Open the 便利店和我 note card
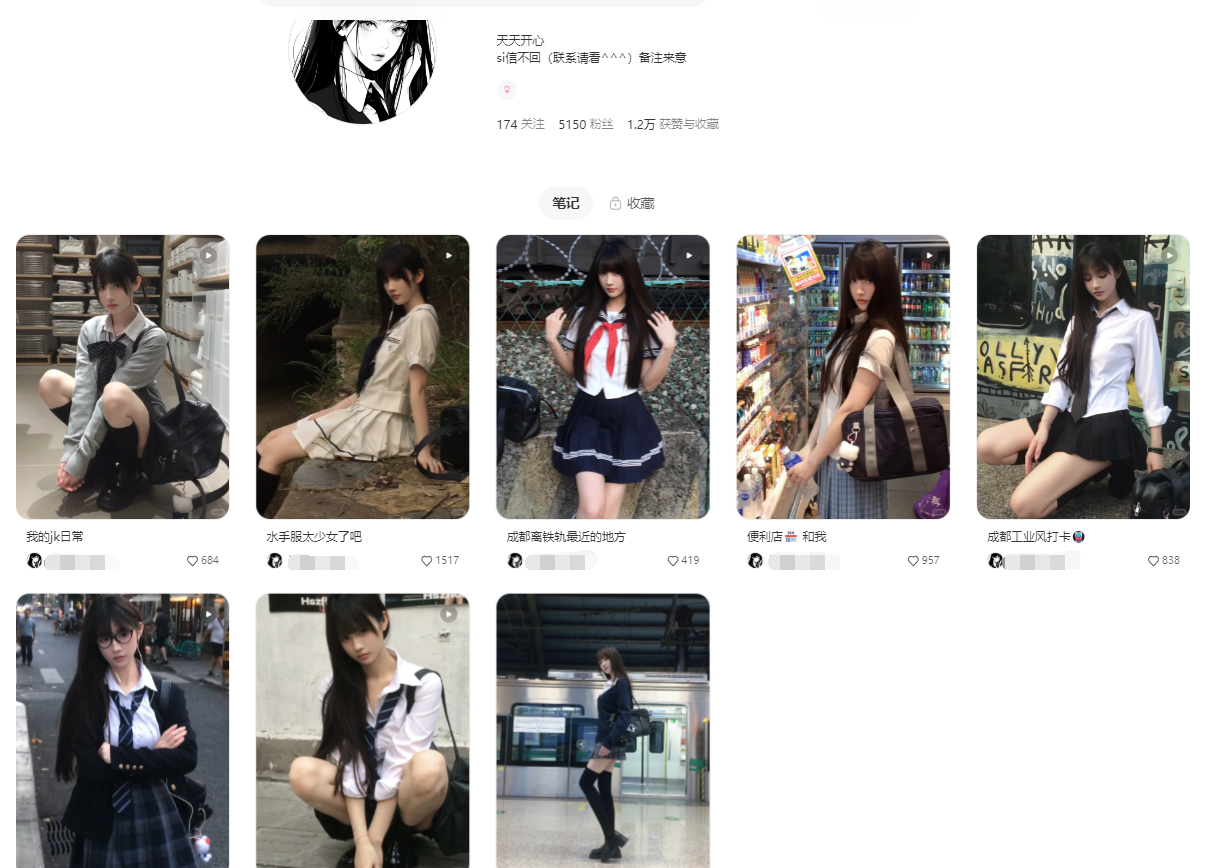This screenshot has height=868, width=1209. click(842, 377)
